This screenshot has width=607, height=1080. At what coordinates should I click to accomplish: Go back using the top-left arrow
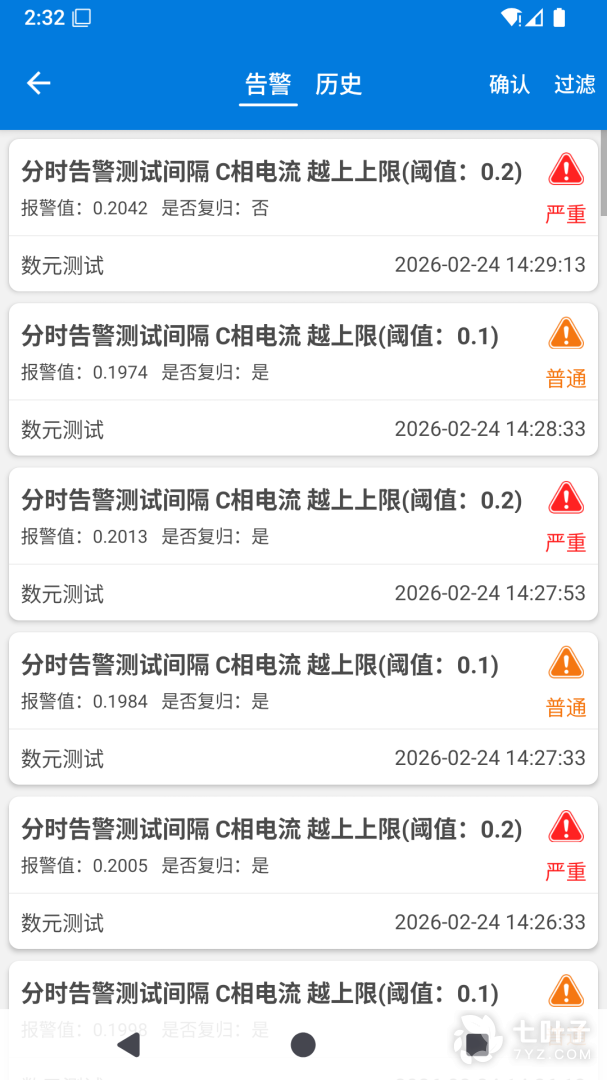pos(38,84)
